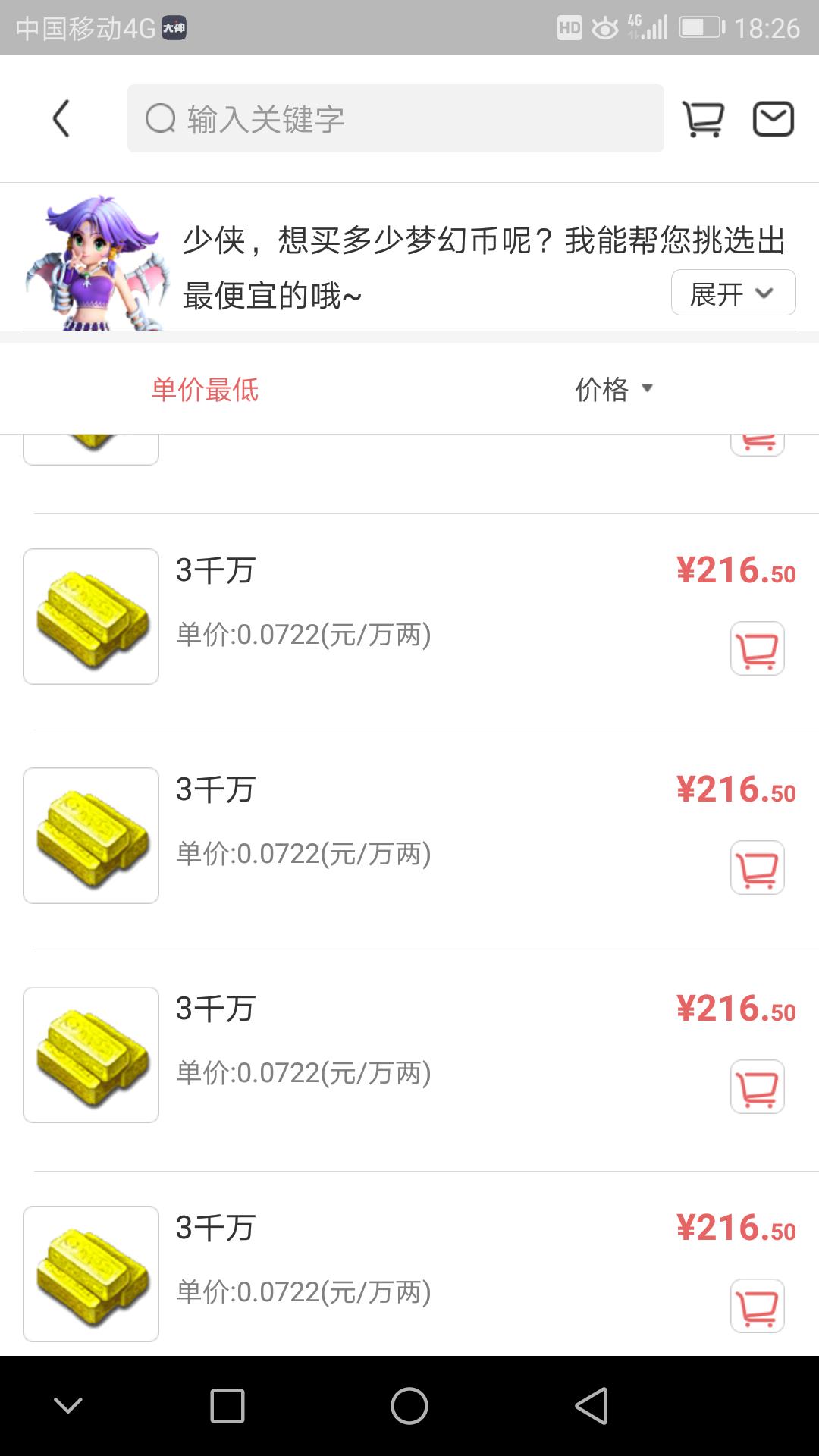Go back using the header arrow
This screenshot has height=1456, width=819.
[x=61, y=119]
